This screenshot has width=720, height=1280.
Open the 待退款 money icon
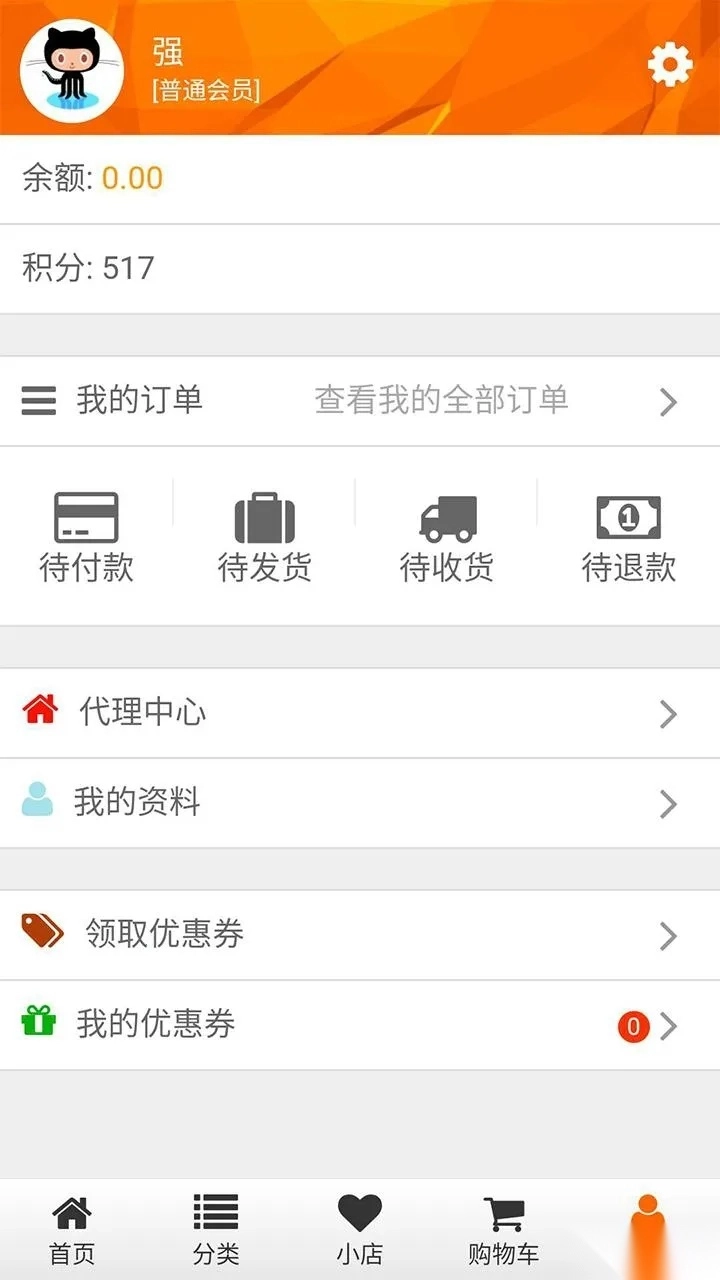tap(628, 515)
